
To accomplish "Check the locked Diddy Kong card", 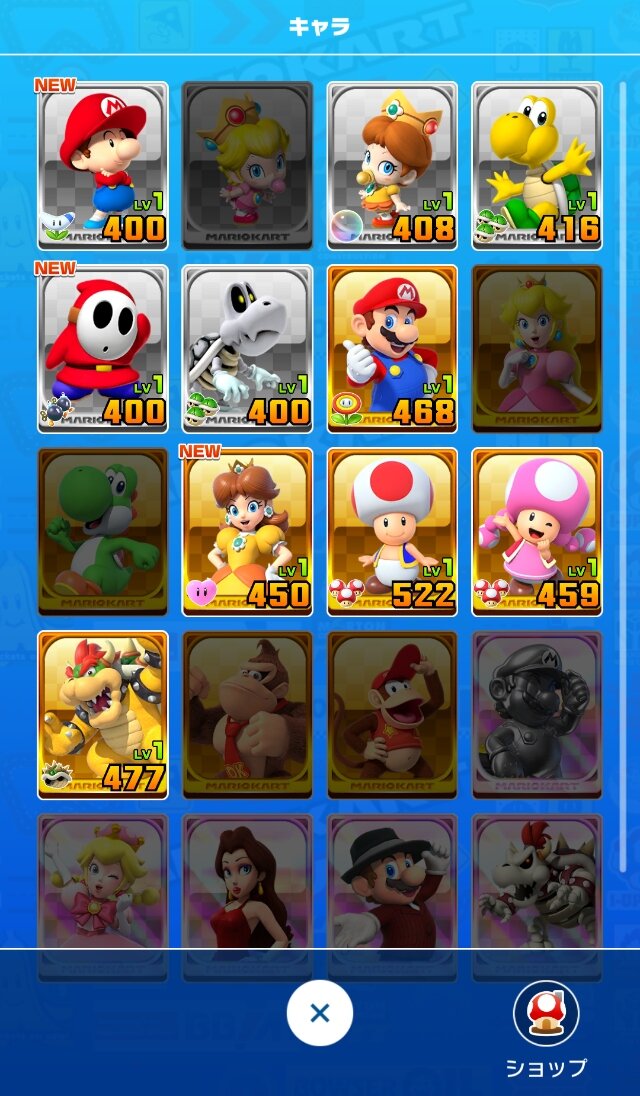I will pyautogui.click(x=393, y=715).
